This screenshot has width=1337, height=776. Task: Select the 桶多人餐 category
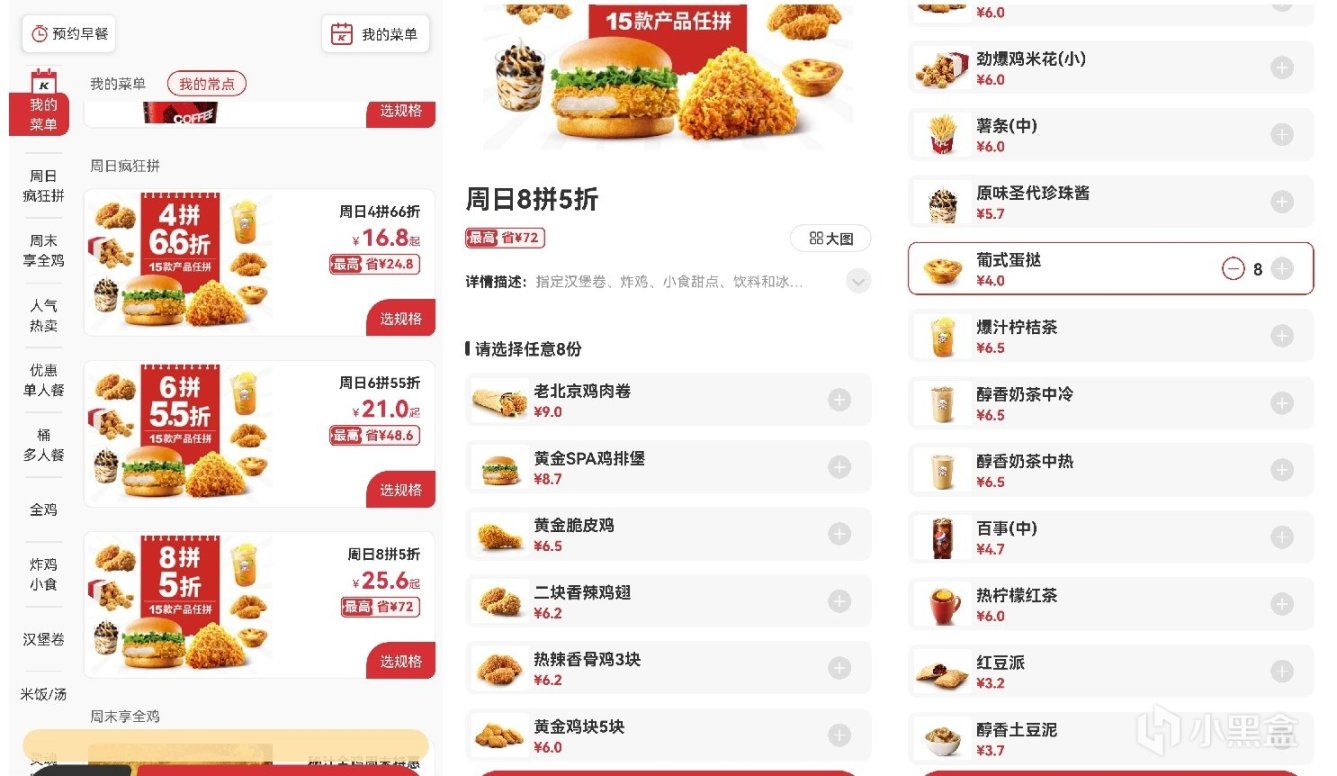click(43, 445)
